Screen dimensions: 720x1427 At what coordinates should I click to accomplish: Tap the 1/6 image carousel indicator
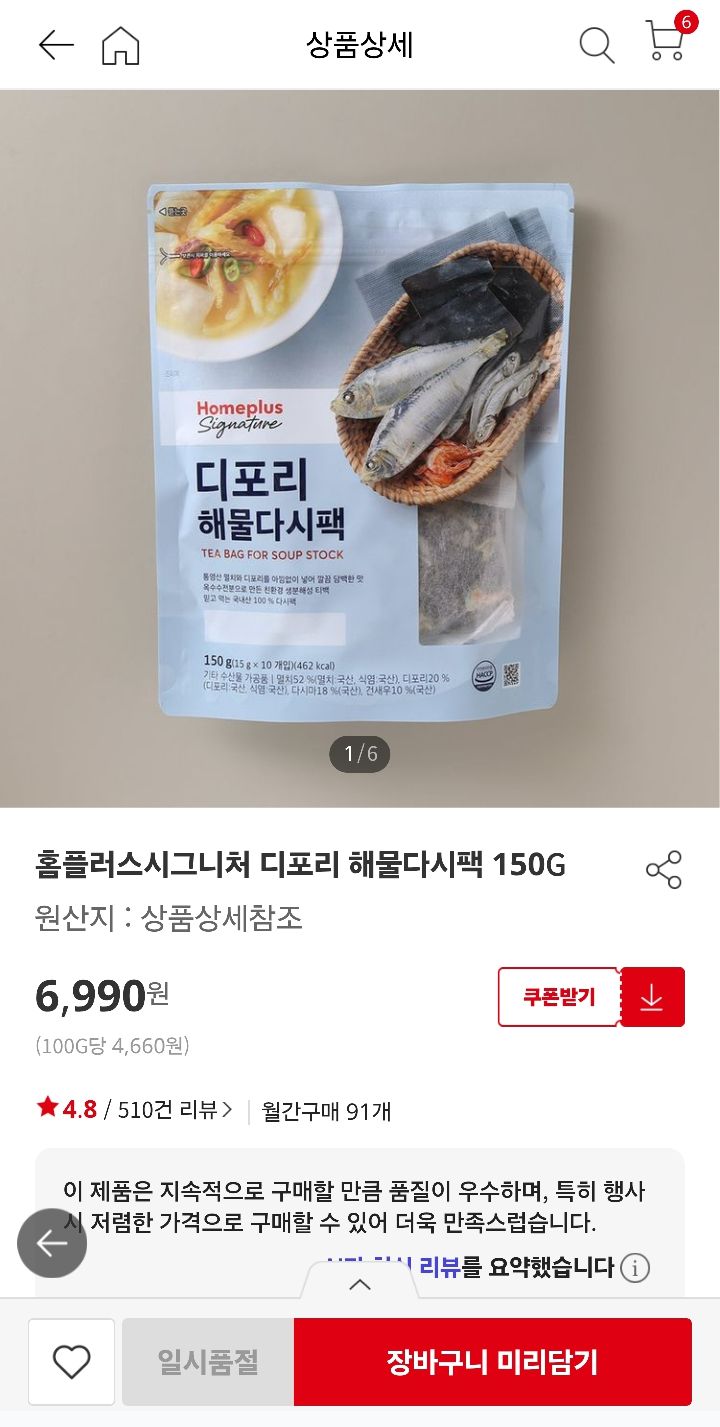[x=360, y=755]
